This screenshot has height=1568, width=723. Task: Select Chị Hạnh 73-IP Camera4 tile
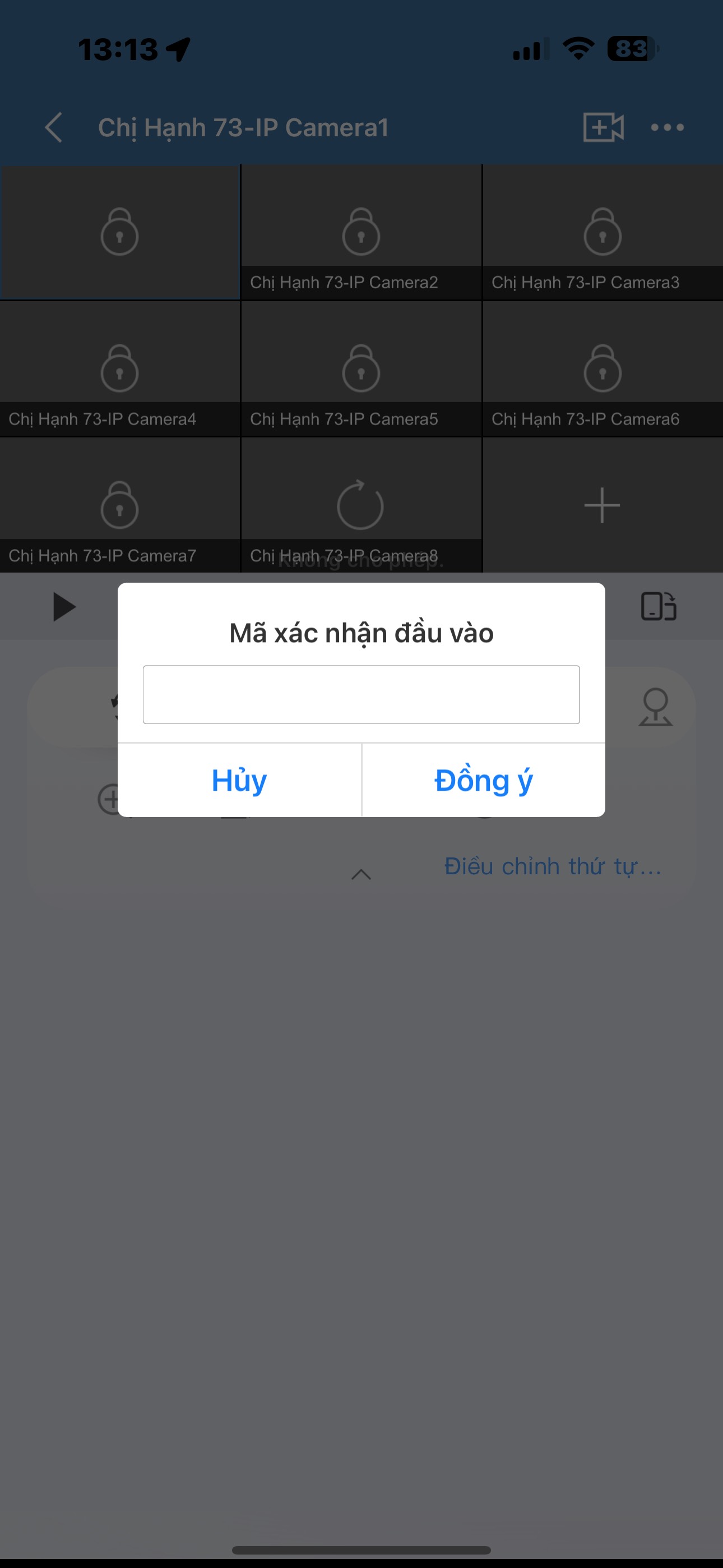119,369
